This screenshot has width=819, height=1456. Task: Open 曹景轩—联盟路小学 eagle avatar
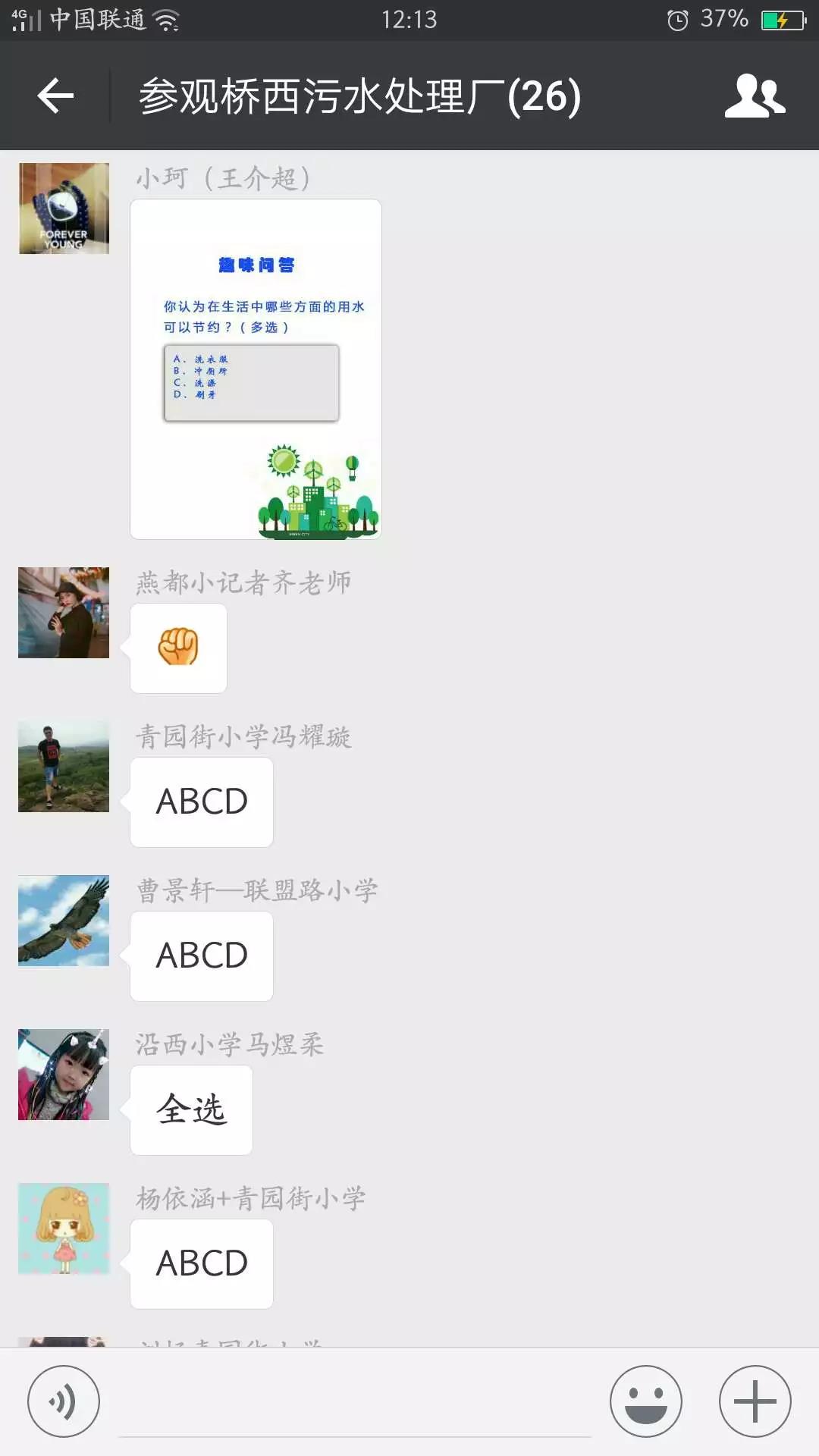point(64,921)
